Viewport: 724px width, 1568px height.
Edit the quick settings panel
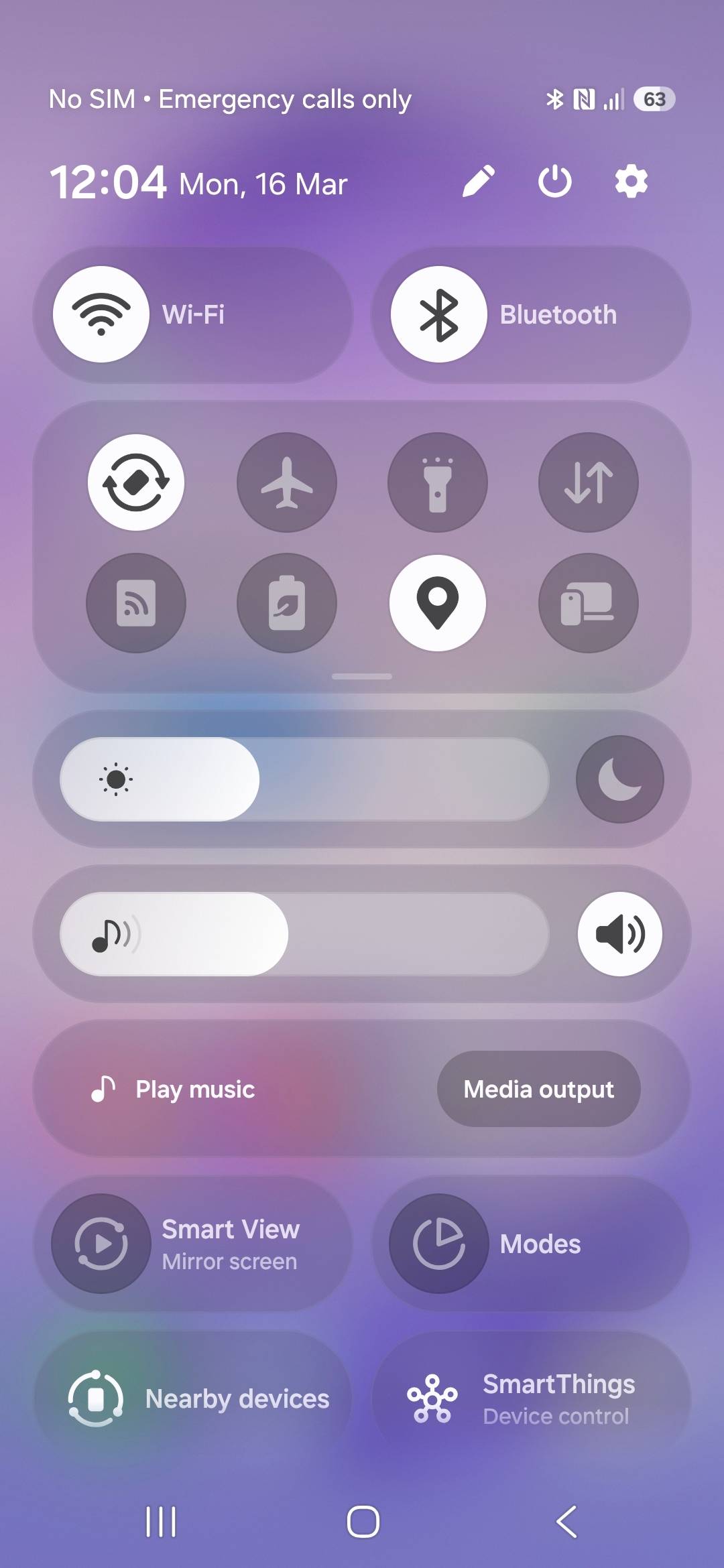coord(479,182)
